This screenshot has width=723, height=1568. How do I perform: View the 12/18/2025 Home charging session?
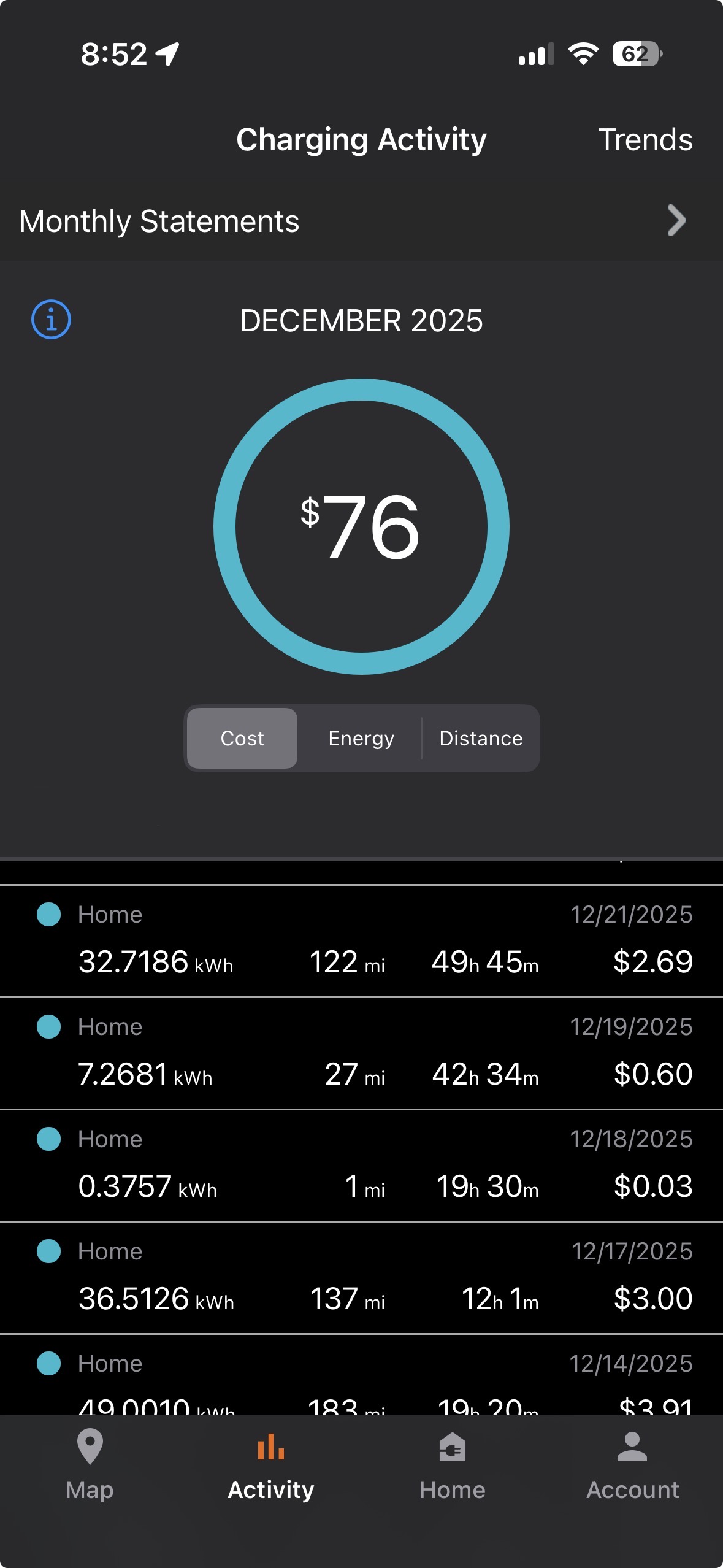361,1165
